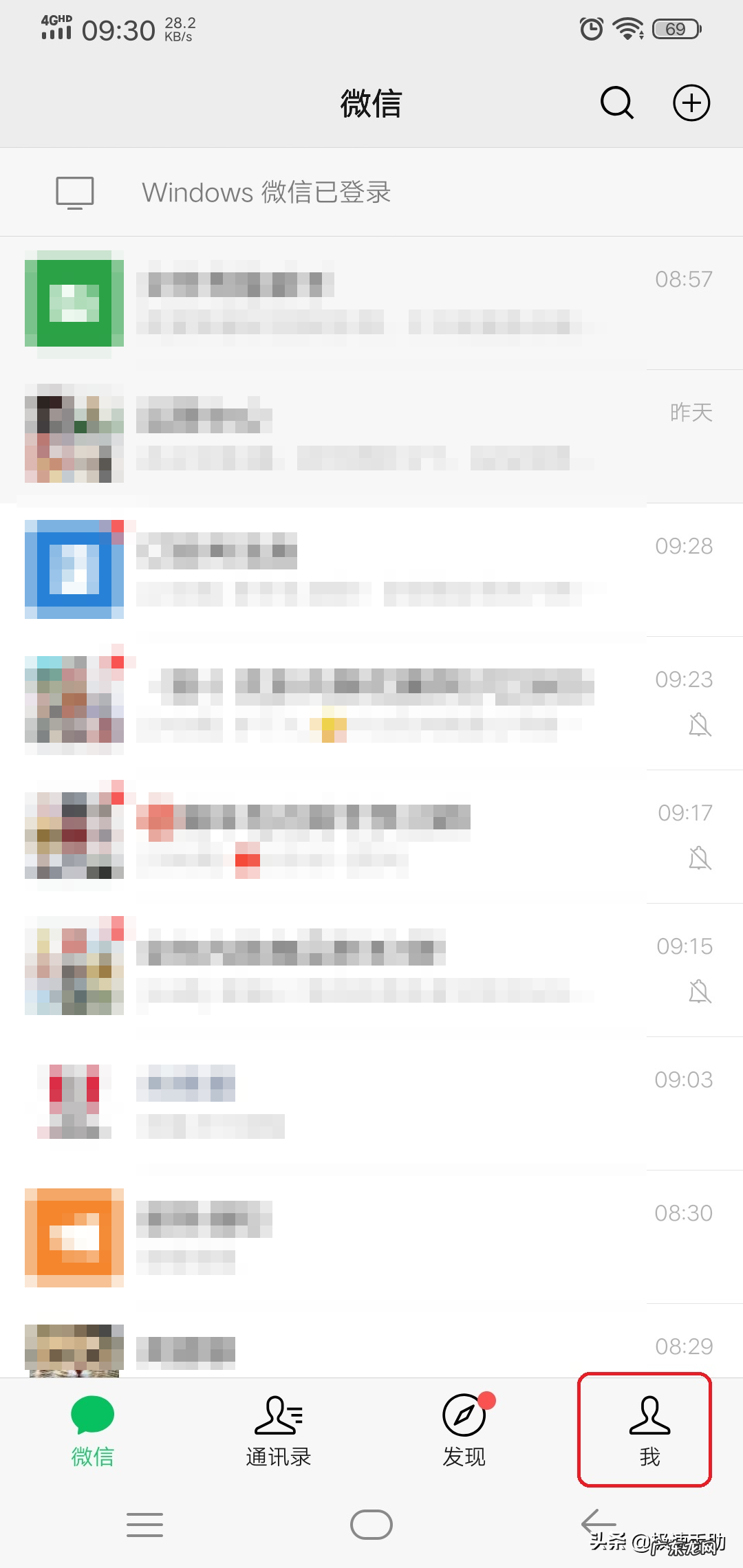Tap the plus icon to add contacts
This screenshot has height=1568, width=743.
(692, 103)
